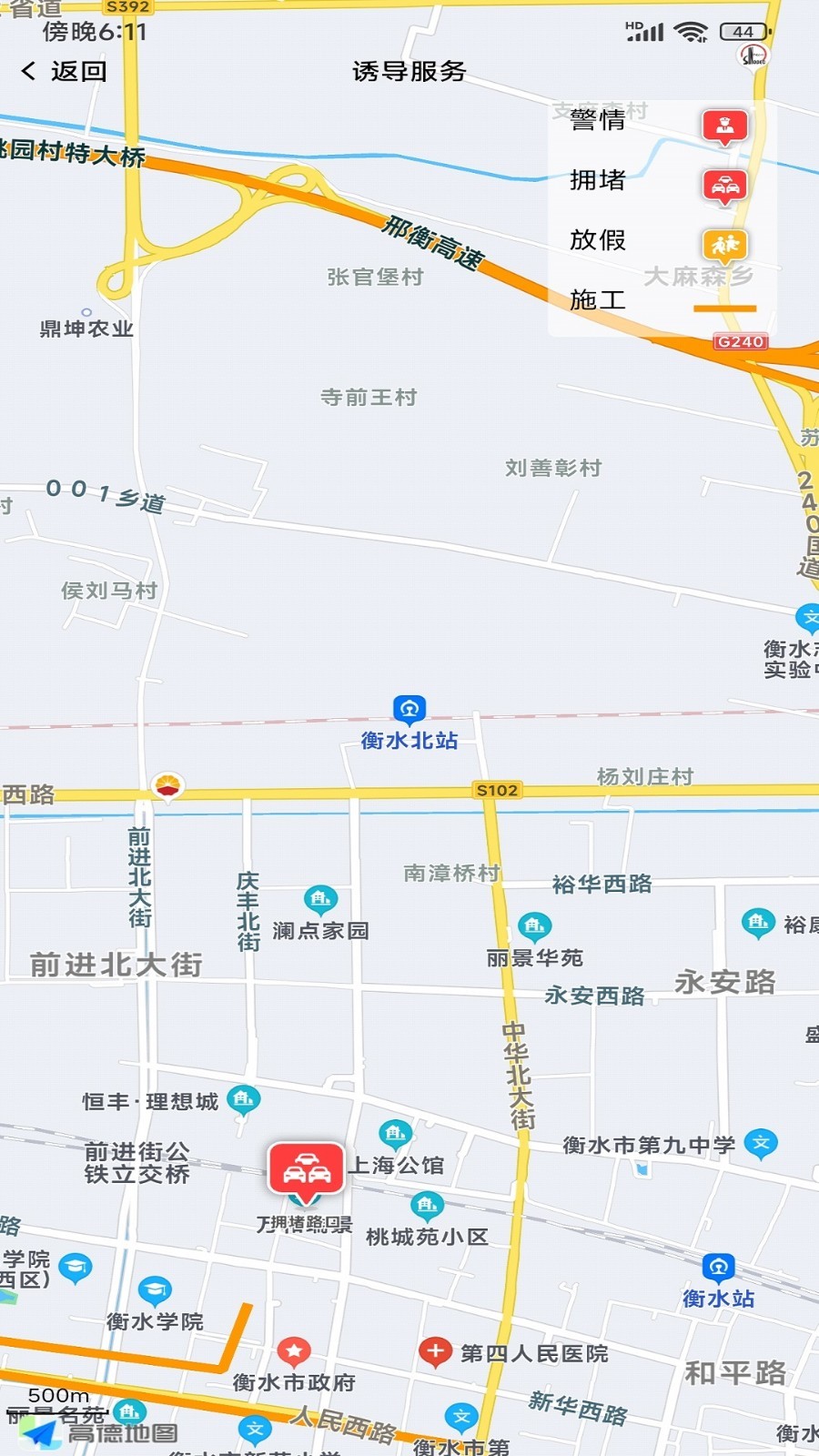Select the 拥堵 congestion option

tap(660, 182)
